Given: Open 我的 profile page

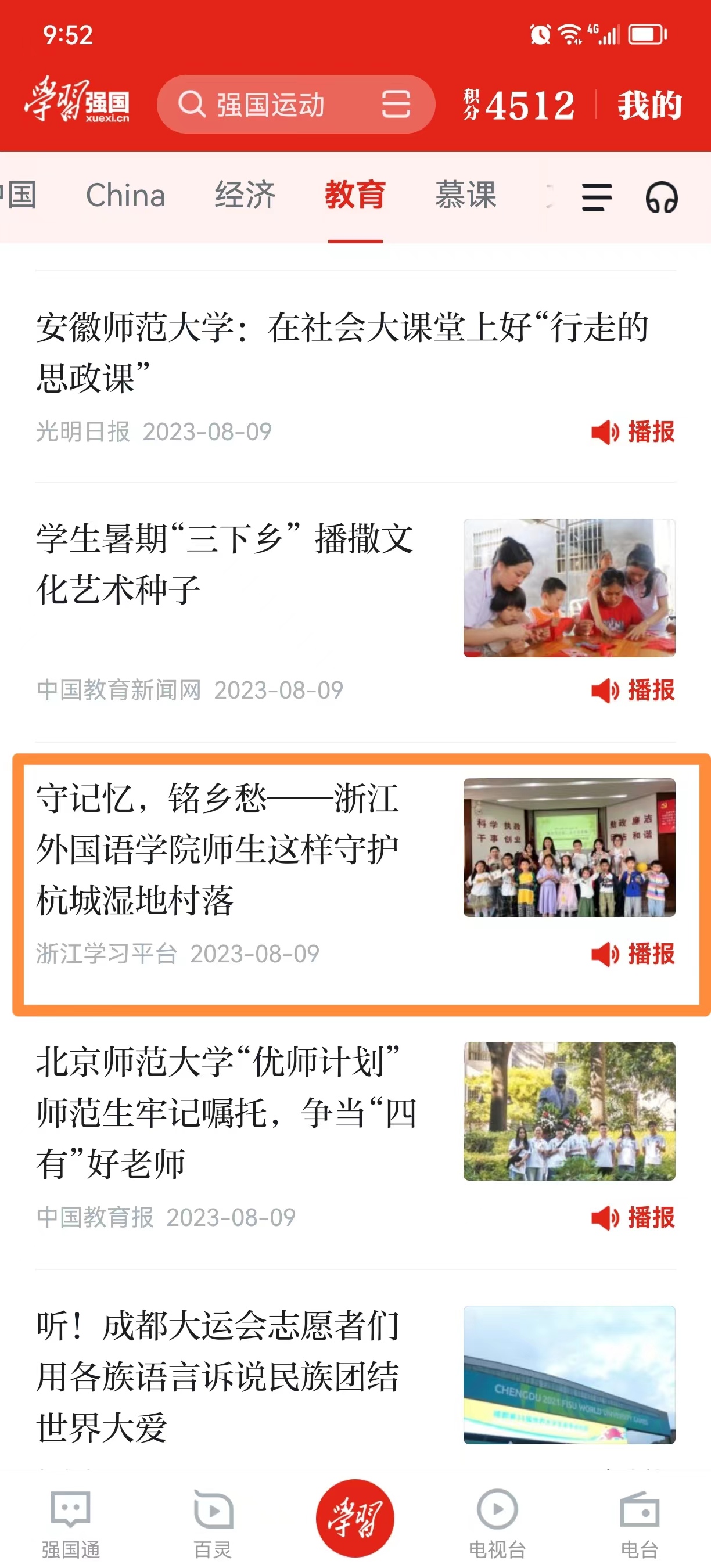Looking at the screenshot, I should [649, 105].
